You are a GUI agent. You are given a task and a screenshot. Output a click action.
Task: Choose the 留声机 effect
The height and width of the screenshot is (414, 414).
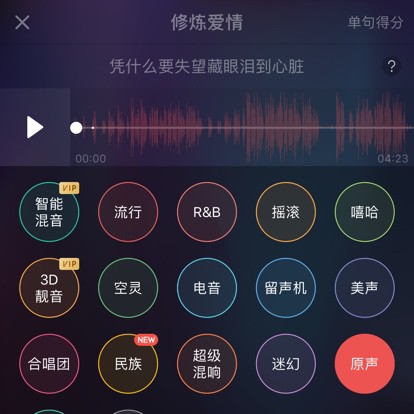tap(286, 288)
